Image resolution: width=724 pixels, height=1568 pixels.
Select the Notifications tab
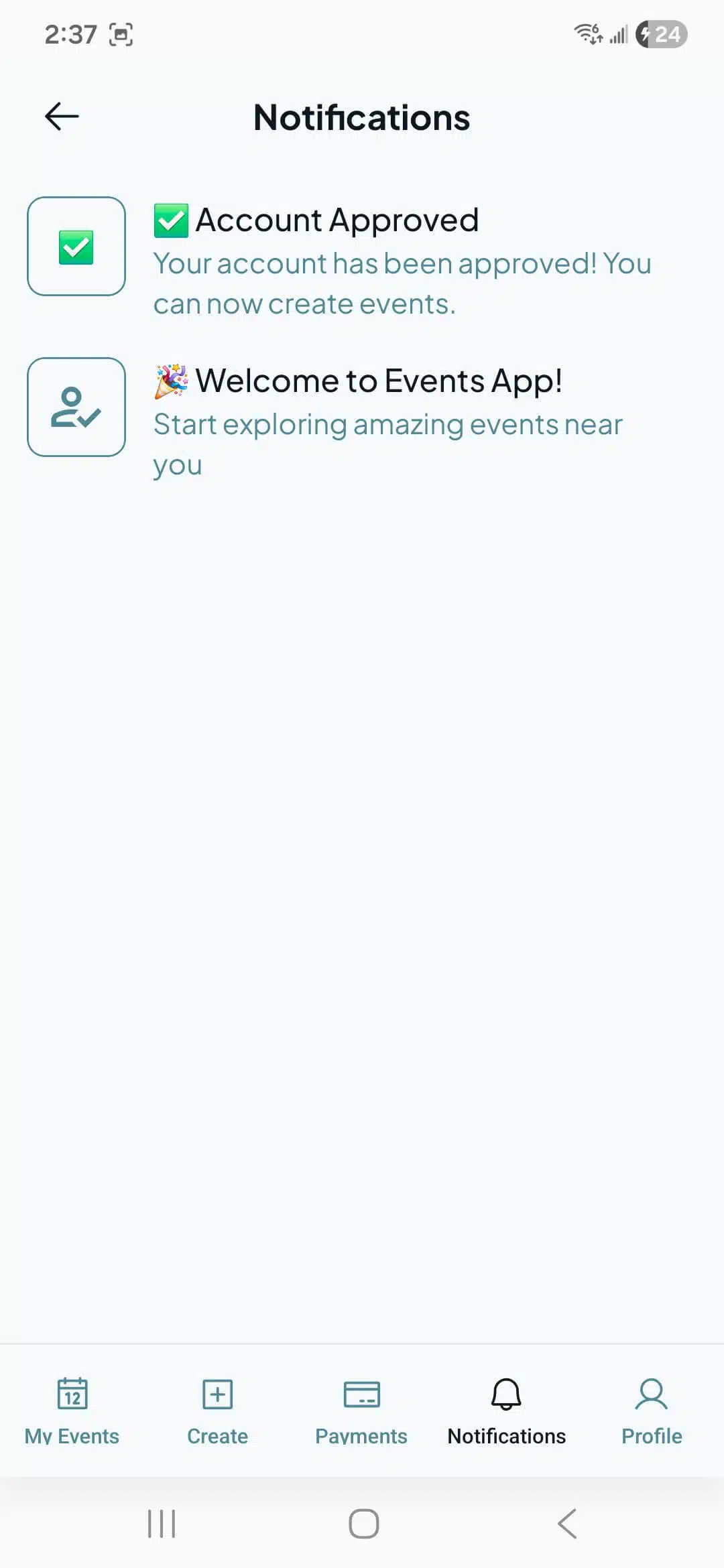507,1410
